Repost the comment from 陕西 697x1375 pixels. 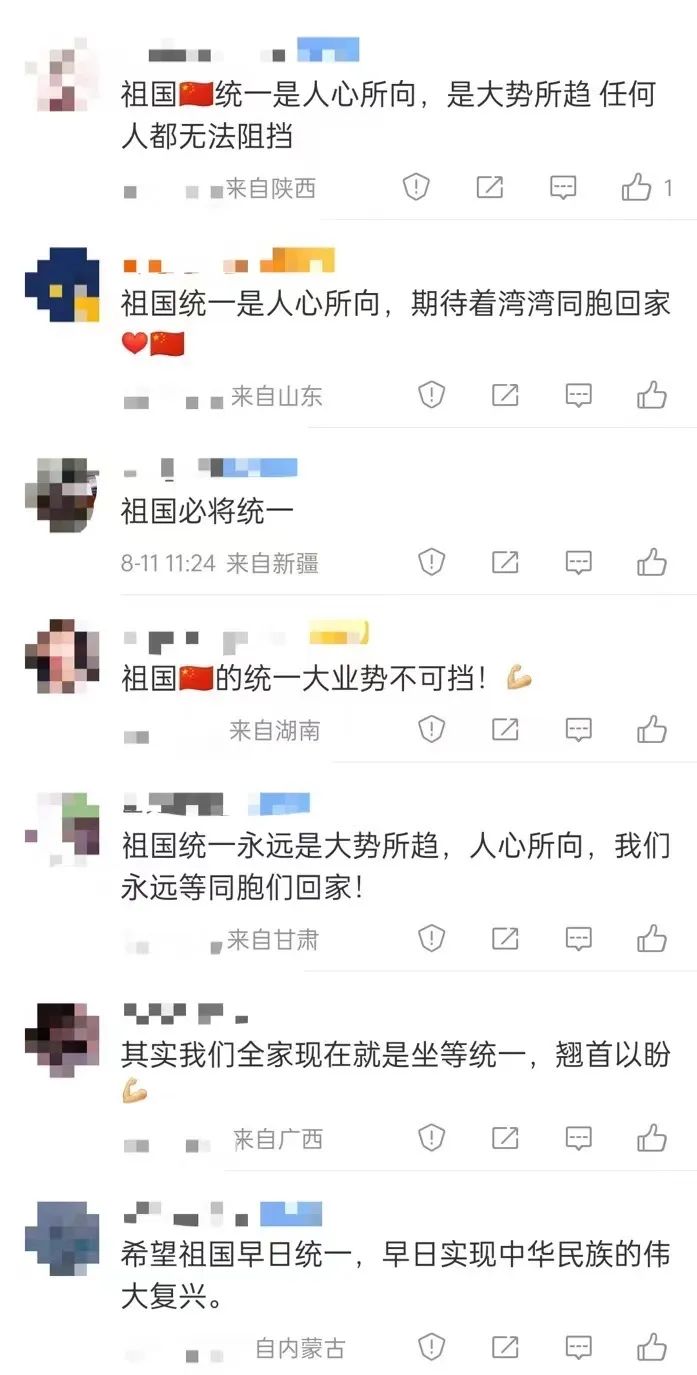[490, 187]
